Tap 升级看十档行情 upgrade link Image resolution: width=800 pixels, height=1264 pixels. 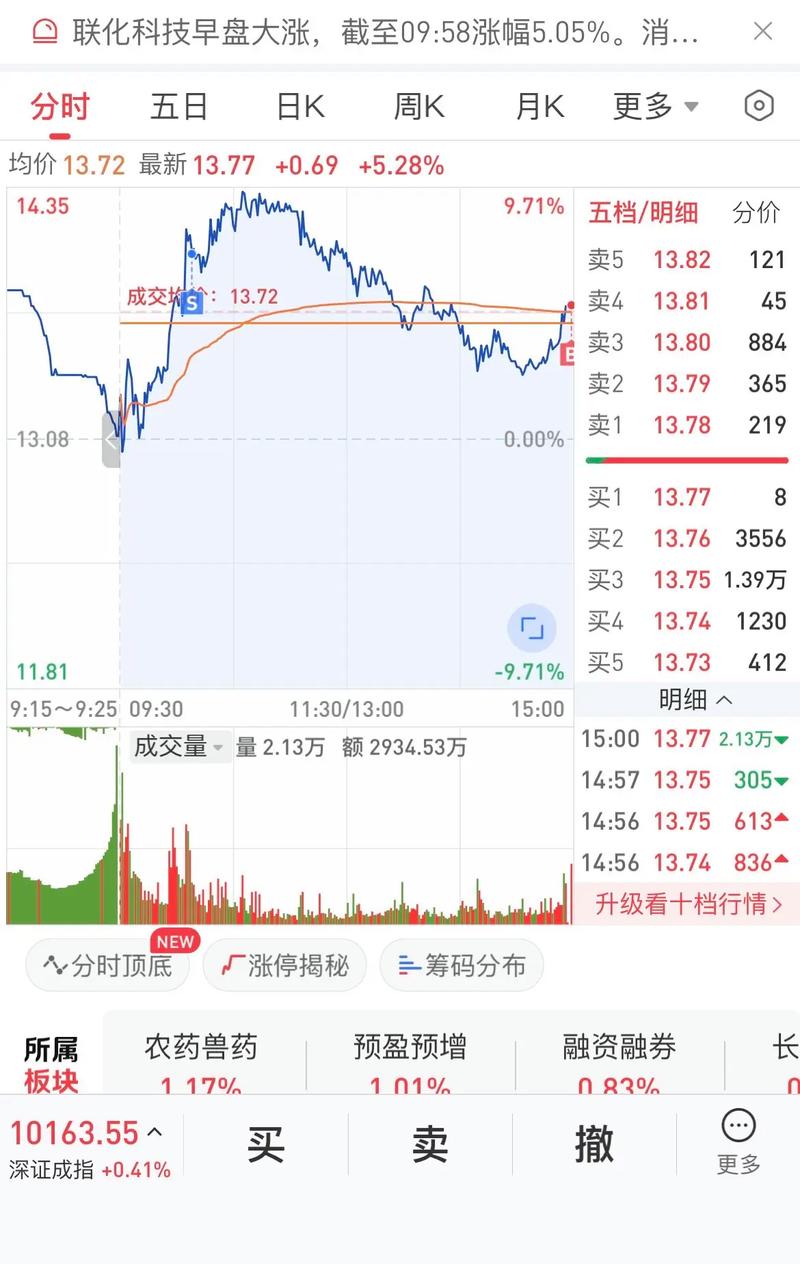(689, 904)
